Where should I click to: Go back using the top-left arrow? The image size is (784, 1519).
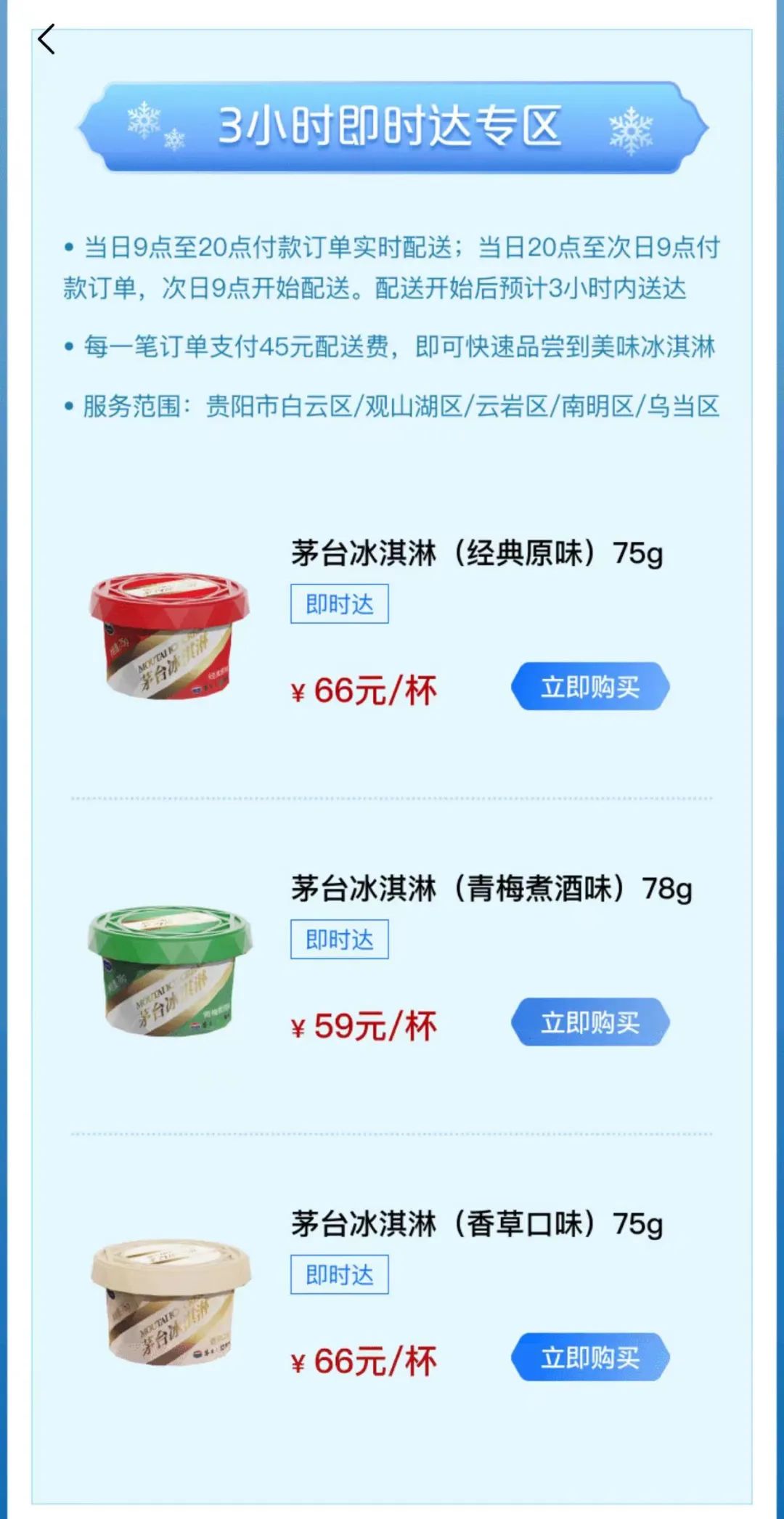pos(46,40)
